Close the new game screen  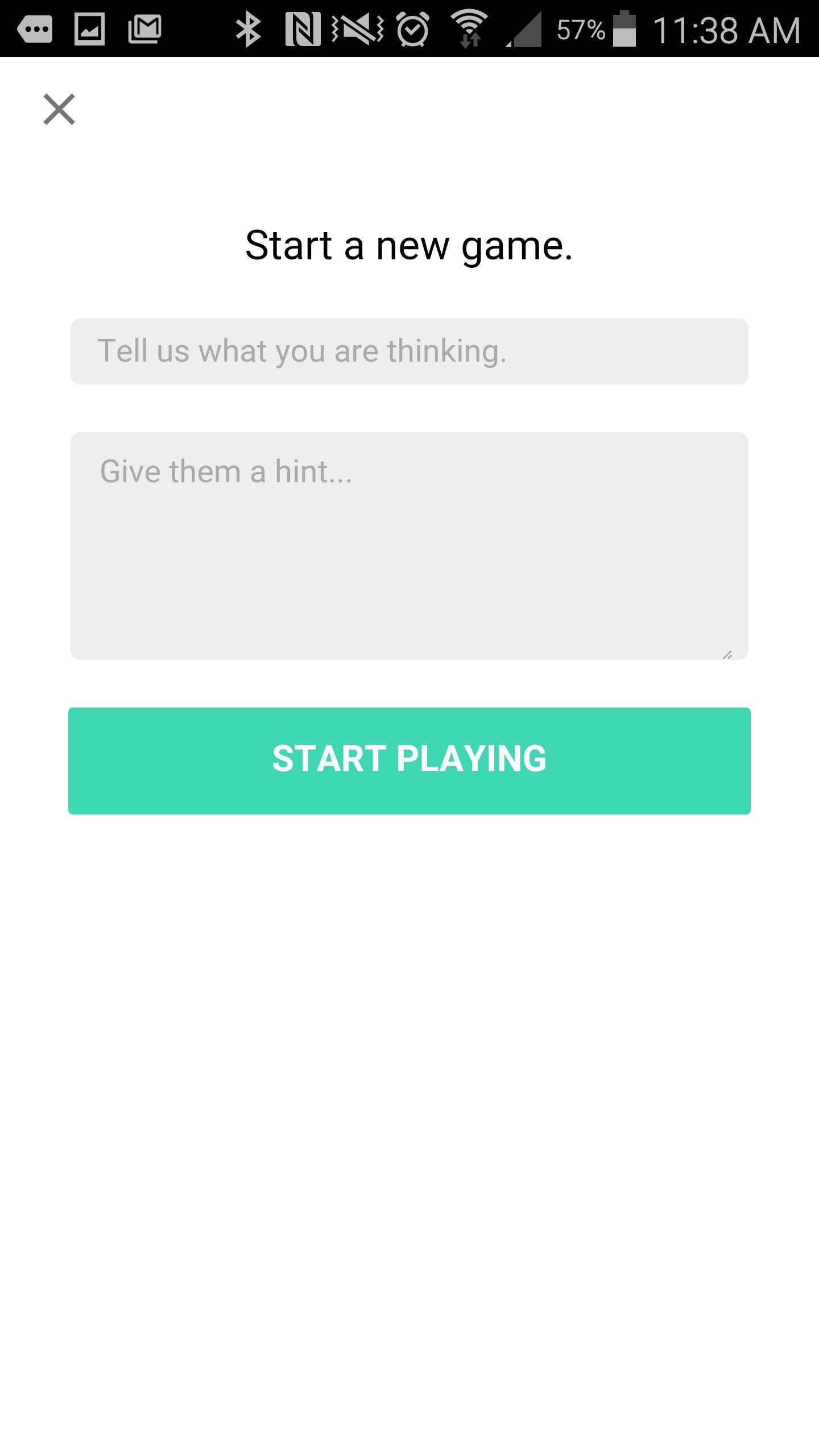(x=59, y=109)
